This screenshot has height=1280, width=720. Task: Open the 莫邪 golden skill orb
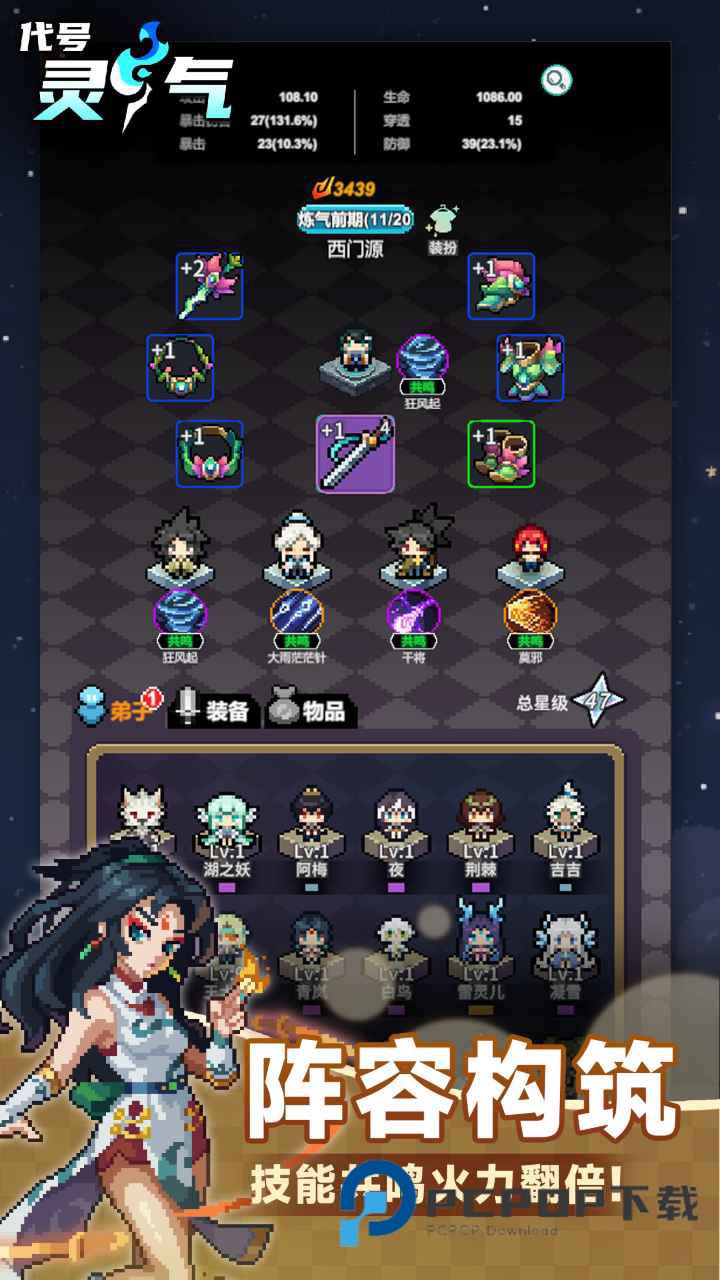[532, 610]
